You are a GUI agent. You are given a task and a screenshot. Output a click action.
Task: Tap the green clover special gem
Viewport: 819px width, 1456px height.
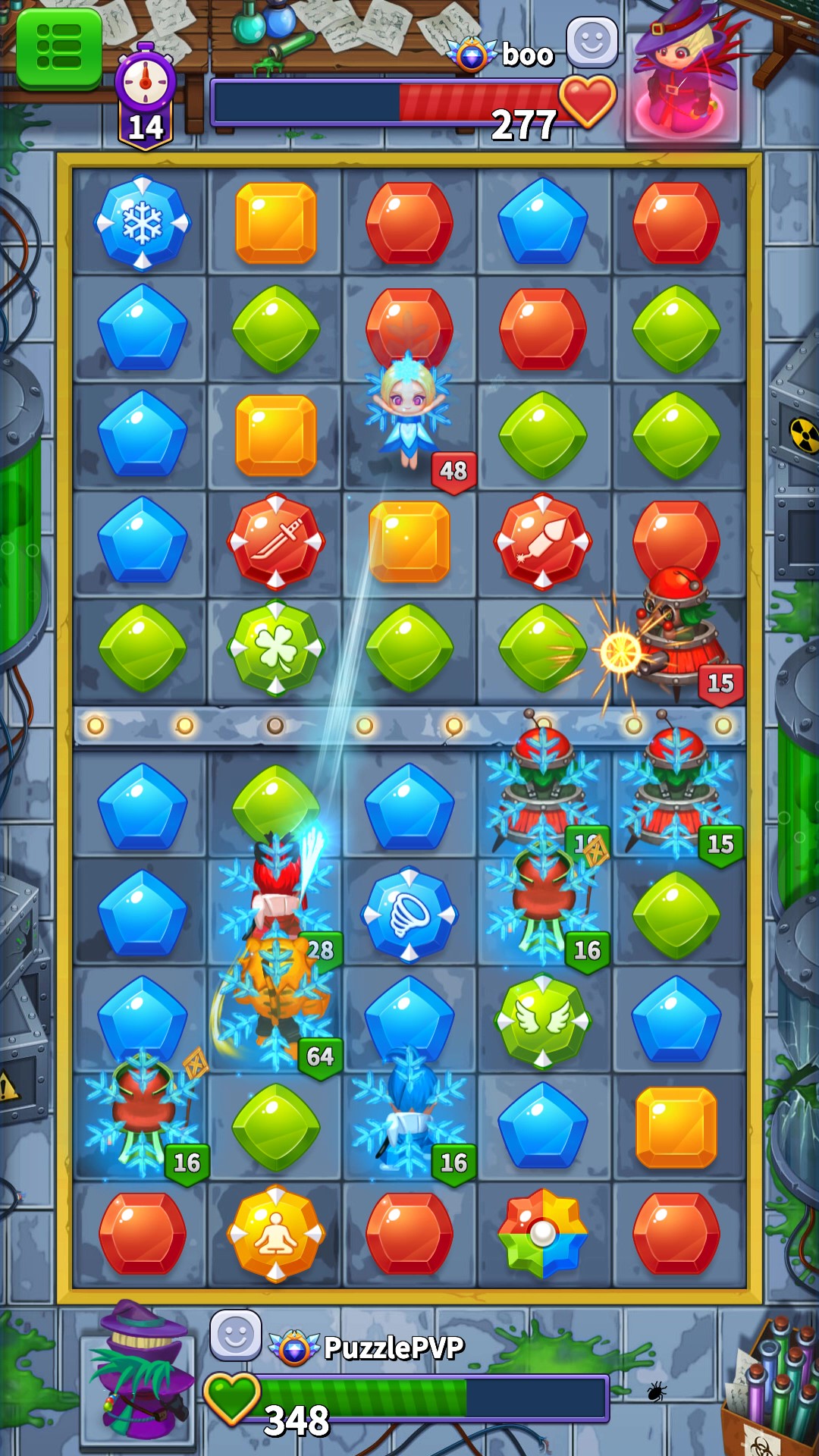coord(276,648)
